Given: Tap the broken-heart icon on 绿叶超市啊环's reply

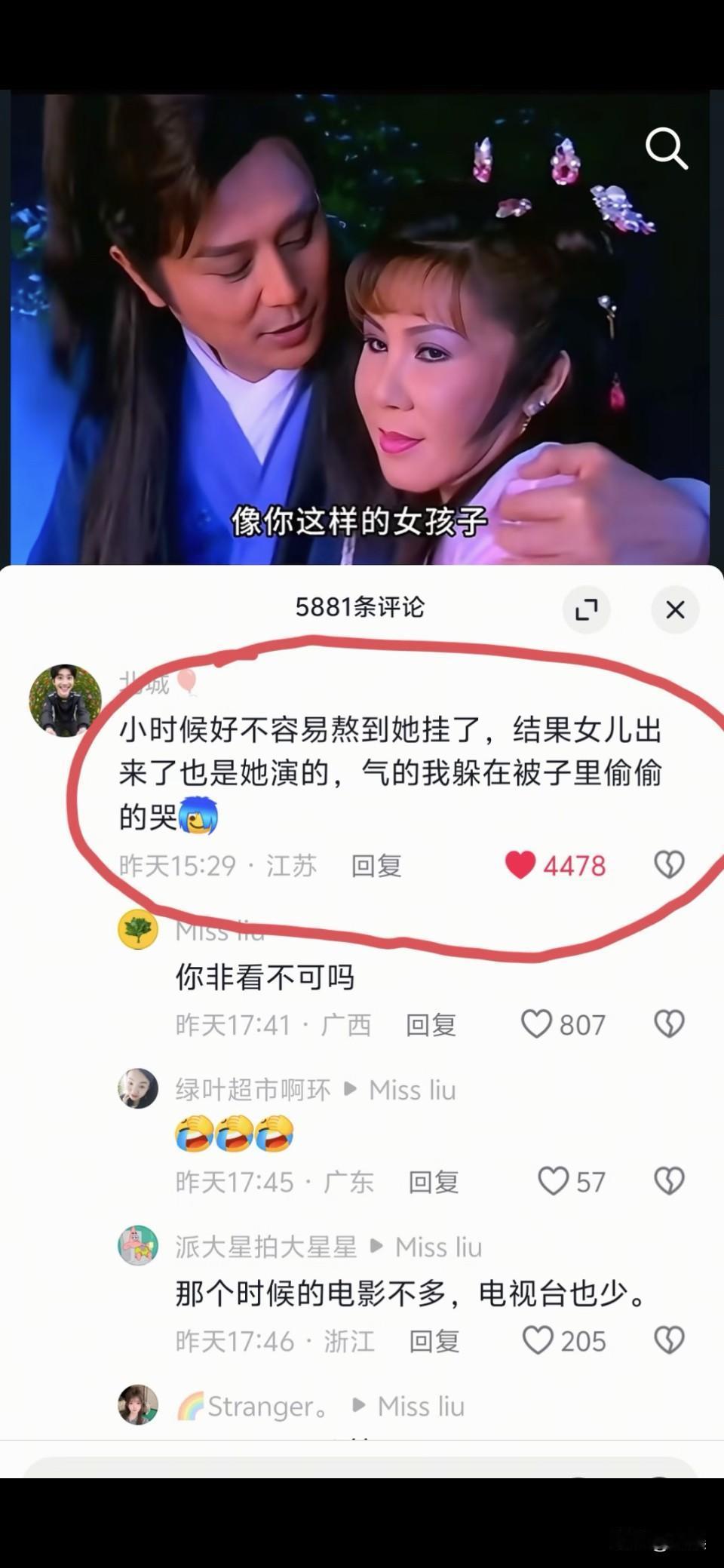Looking at the screenshot, I should pos(670,1182).
